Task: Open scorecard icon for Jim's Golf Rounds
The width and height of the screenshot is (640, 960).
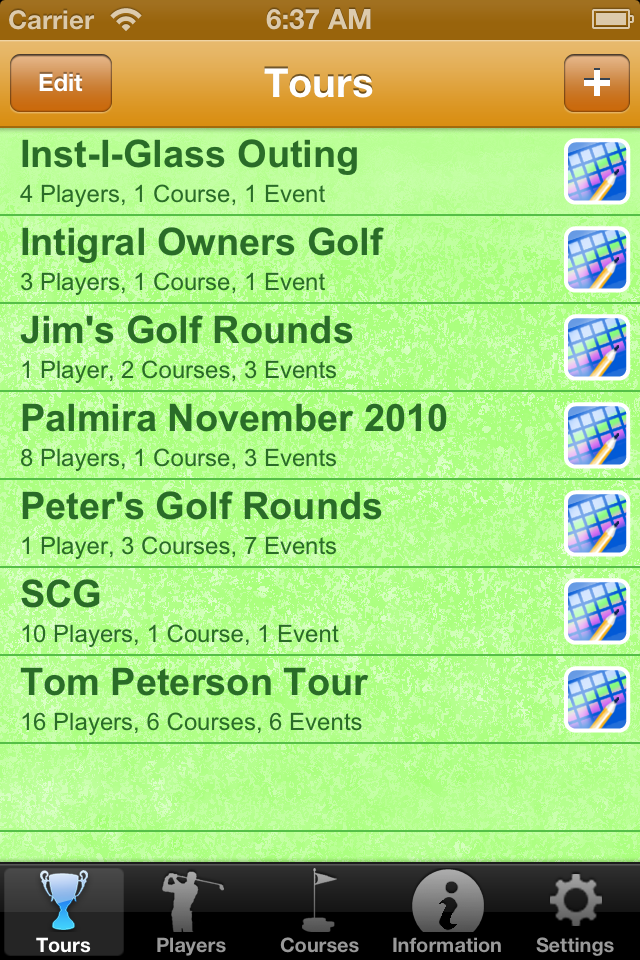Action: point(597,348)
